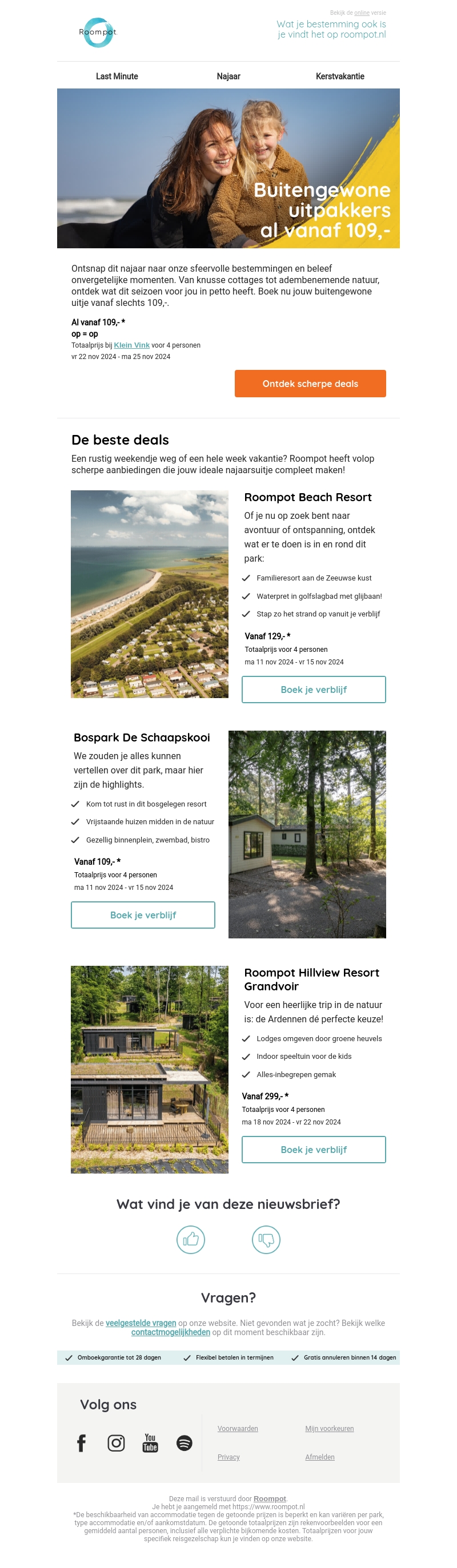Image resolution: width=457 pixels, height=1568 pixels.
Task: View the online version of this newsletter
Action: point(362,13)
